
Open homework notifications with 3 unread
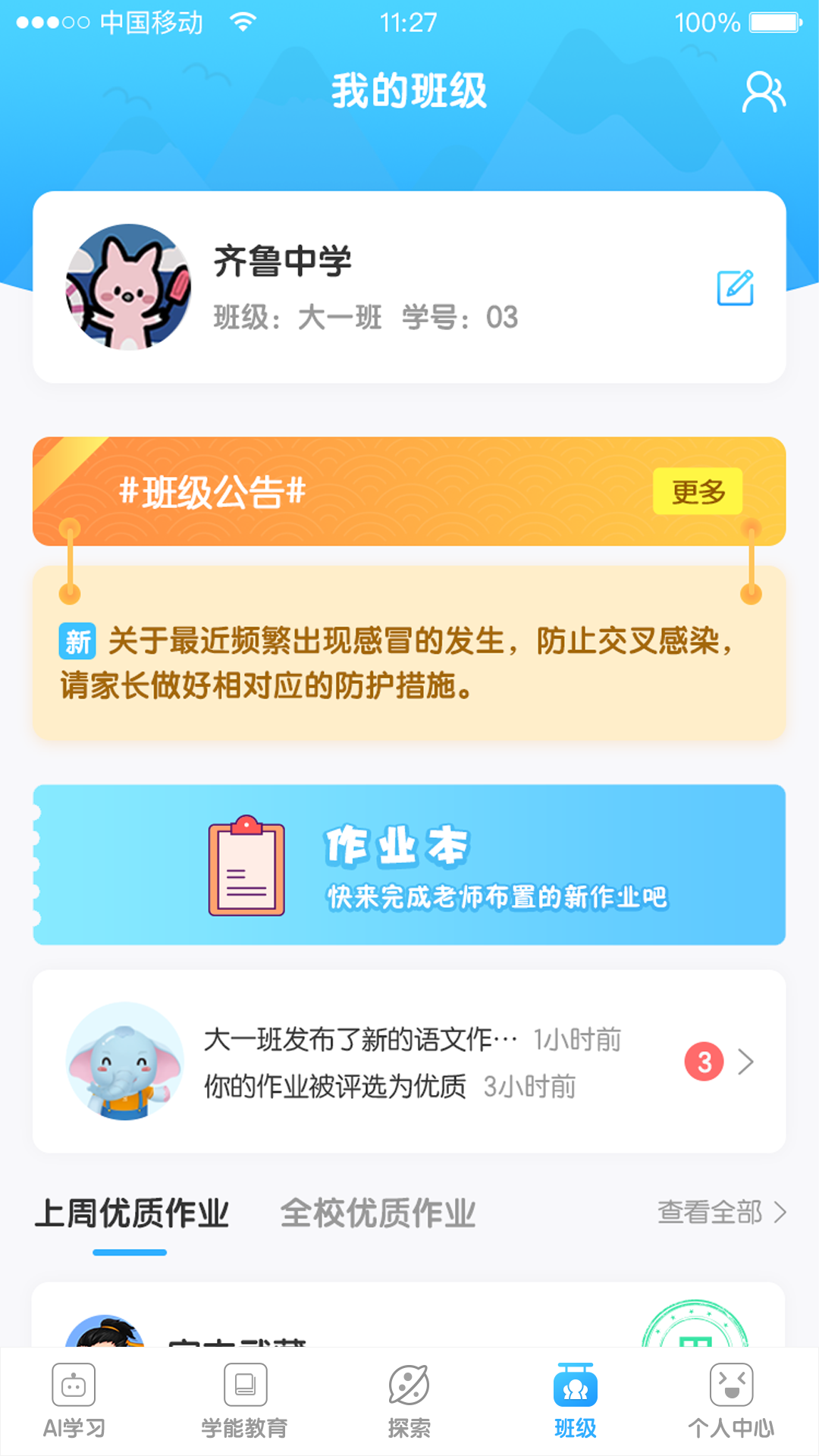pyautogui.click(x=409, y=1062)
